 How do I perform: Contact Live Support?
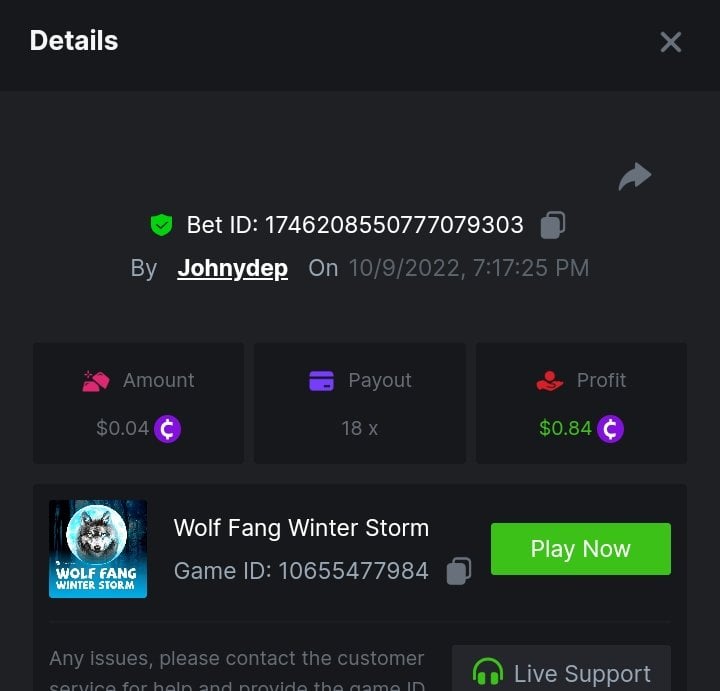(561, 672)
